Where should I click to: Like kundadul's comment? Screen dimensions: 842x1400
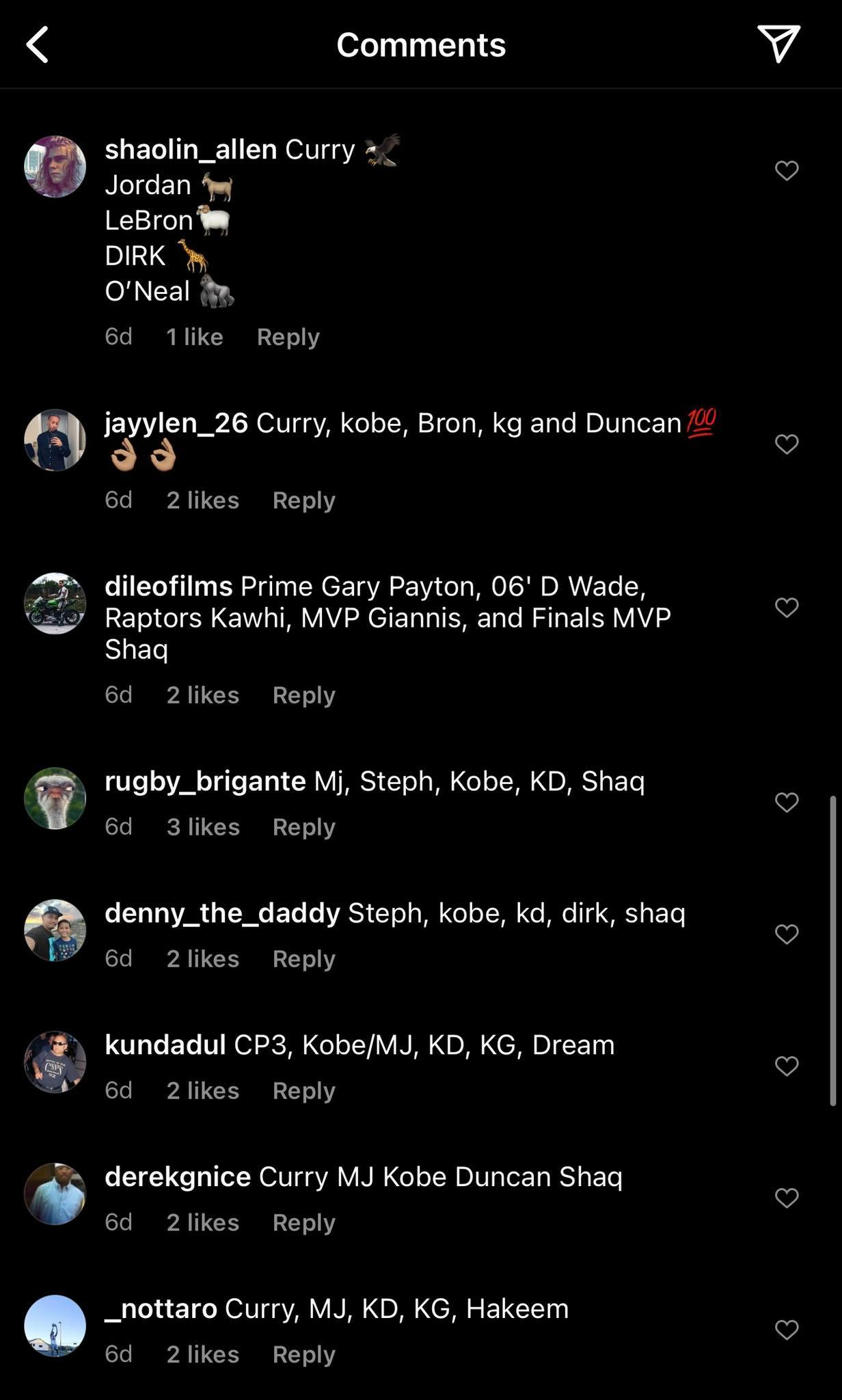click(x=787, y=1066)
